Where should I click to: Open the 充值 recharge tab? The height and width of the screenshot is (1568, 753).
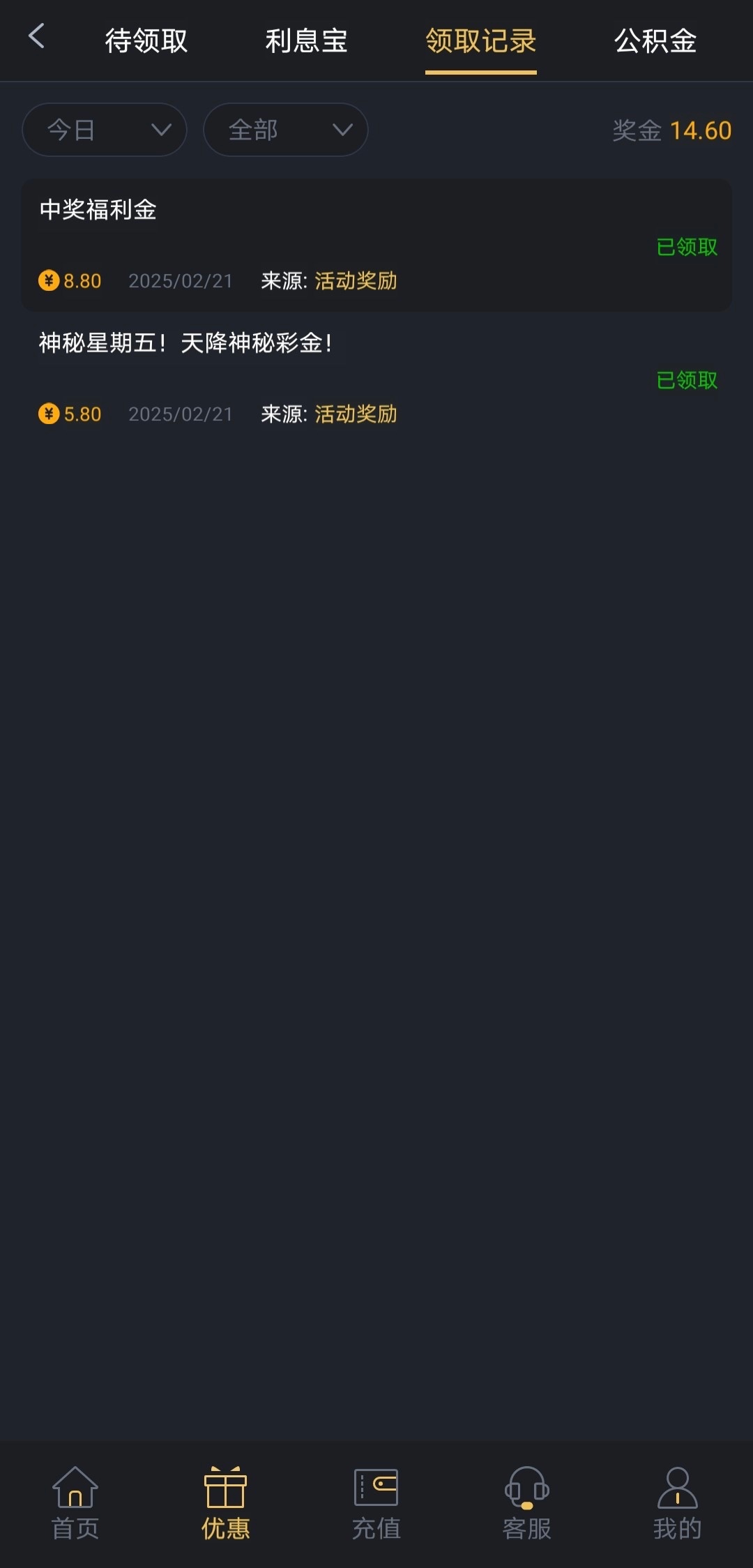(376, 1502)
